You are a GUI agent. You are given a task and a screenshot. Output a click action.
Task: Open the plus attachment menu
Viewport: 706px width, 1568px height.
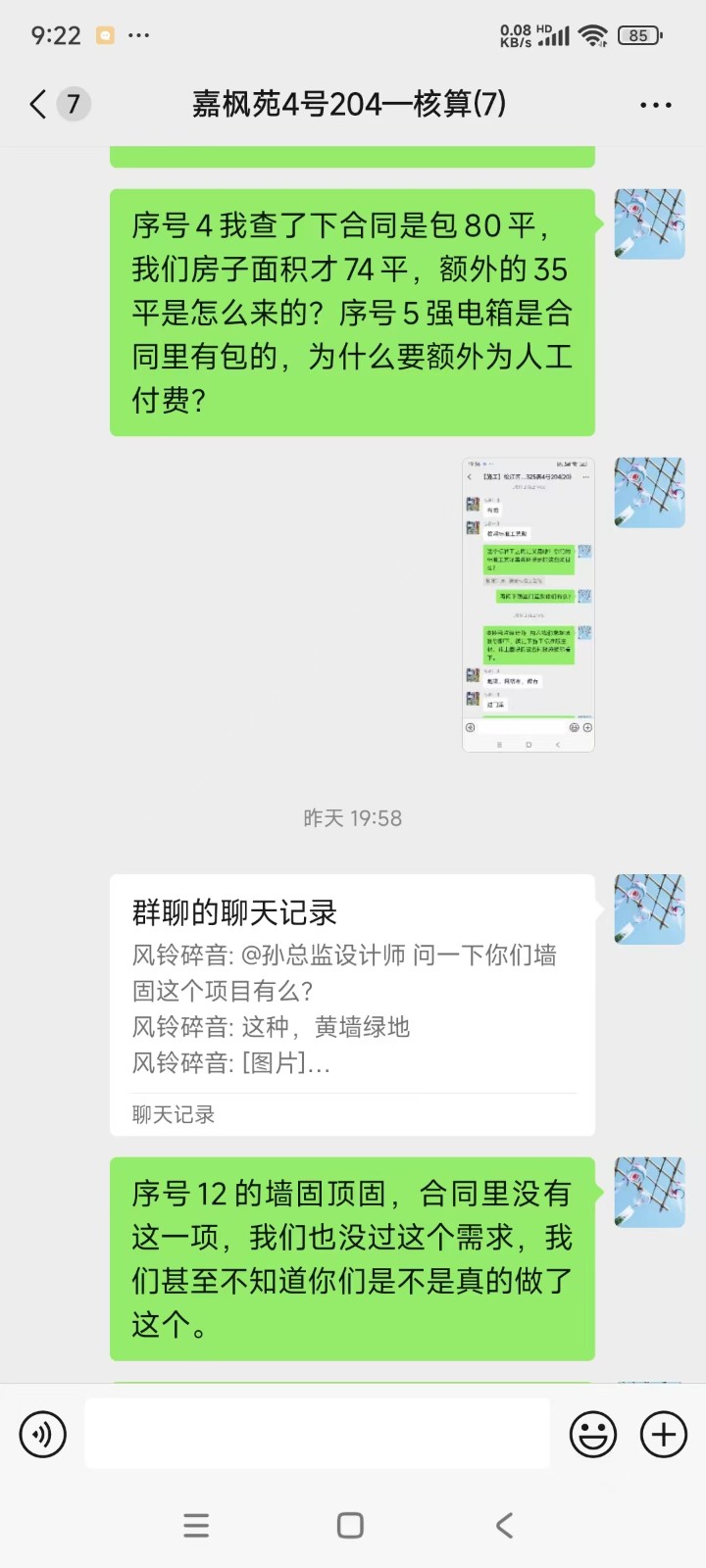pyautogui.click(x=663, y=1435)
